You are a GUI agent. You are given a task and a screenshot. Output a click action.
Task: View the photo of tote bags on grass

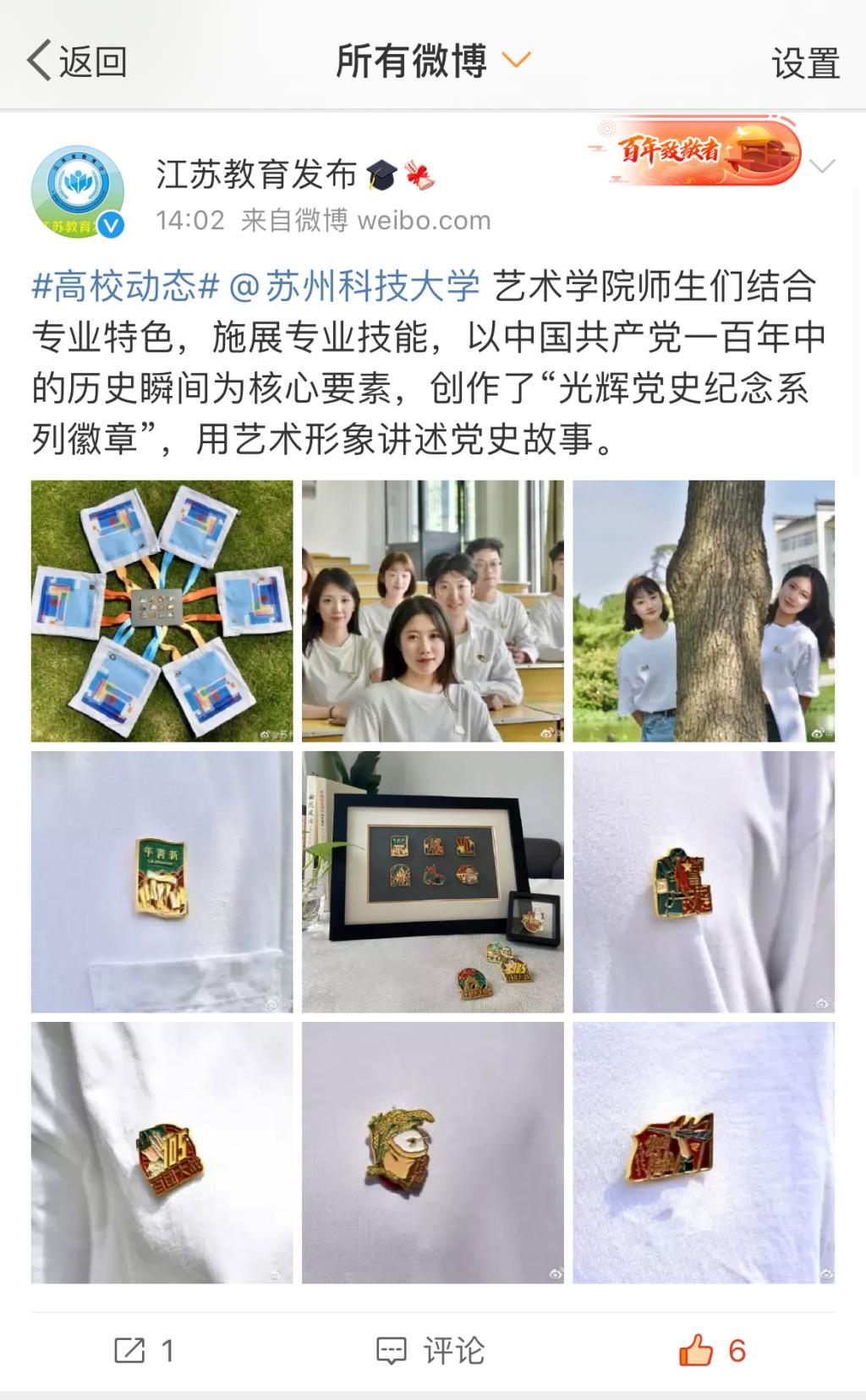pyautogui.click(x=162, y=611)
